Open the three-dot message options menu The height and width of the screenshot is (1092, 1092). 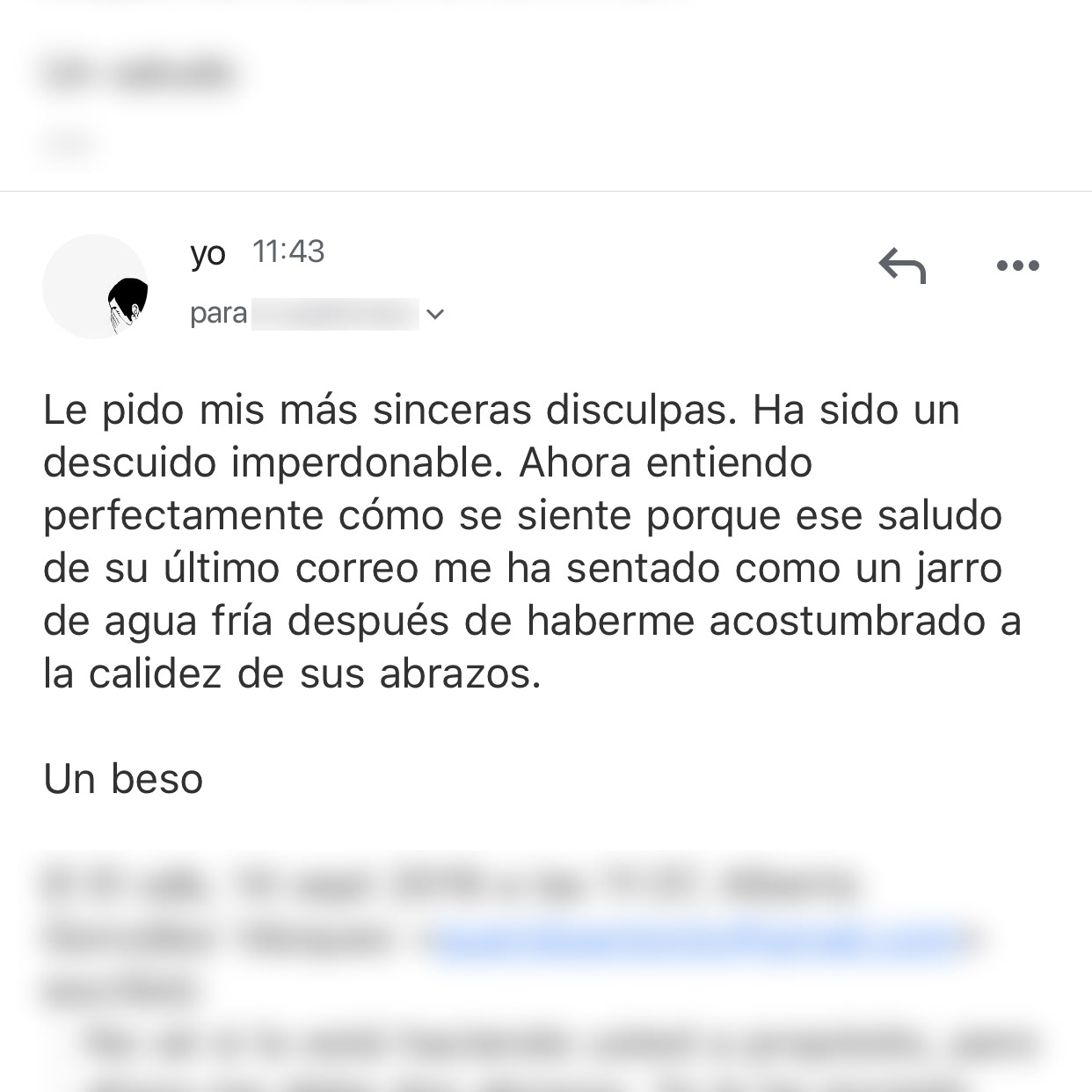pyautogui.click(x=1018, y=266)
